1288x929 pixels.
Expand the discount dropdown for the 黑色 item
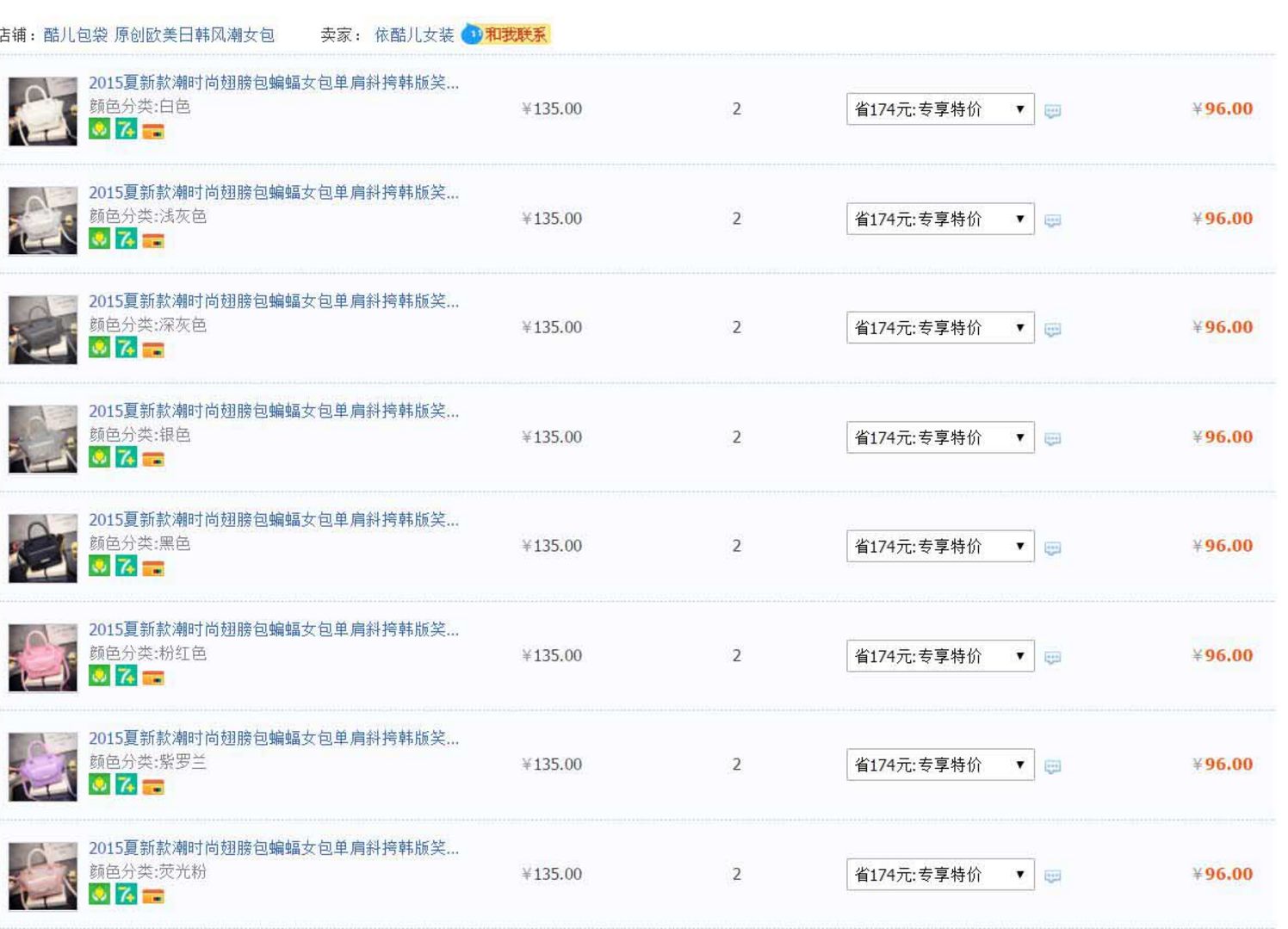click(x=939, y=547)
